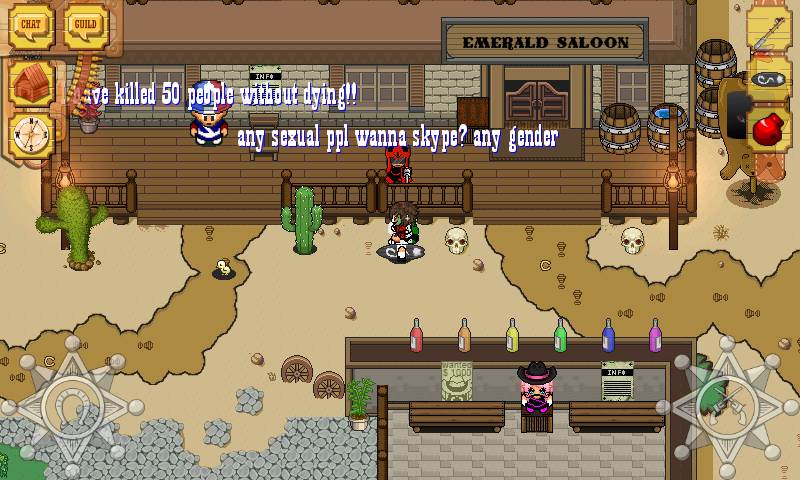Image resolution: width=800 pixels, height=480 pixels.
Task: Tap the horseshoe sheriff star pad
Action: coord(72,405)
